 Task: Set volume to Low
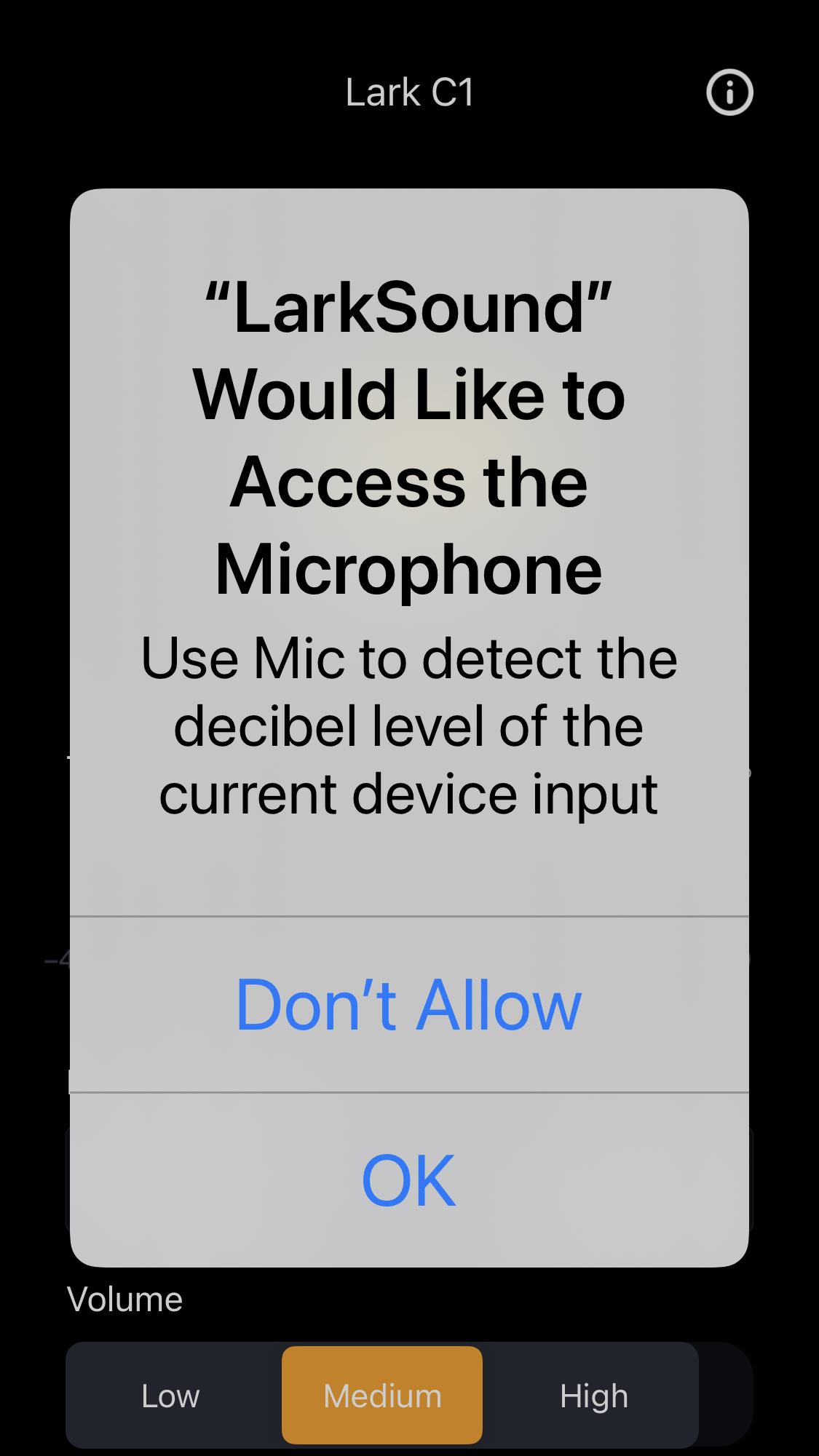(x=170, y=1396)
